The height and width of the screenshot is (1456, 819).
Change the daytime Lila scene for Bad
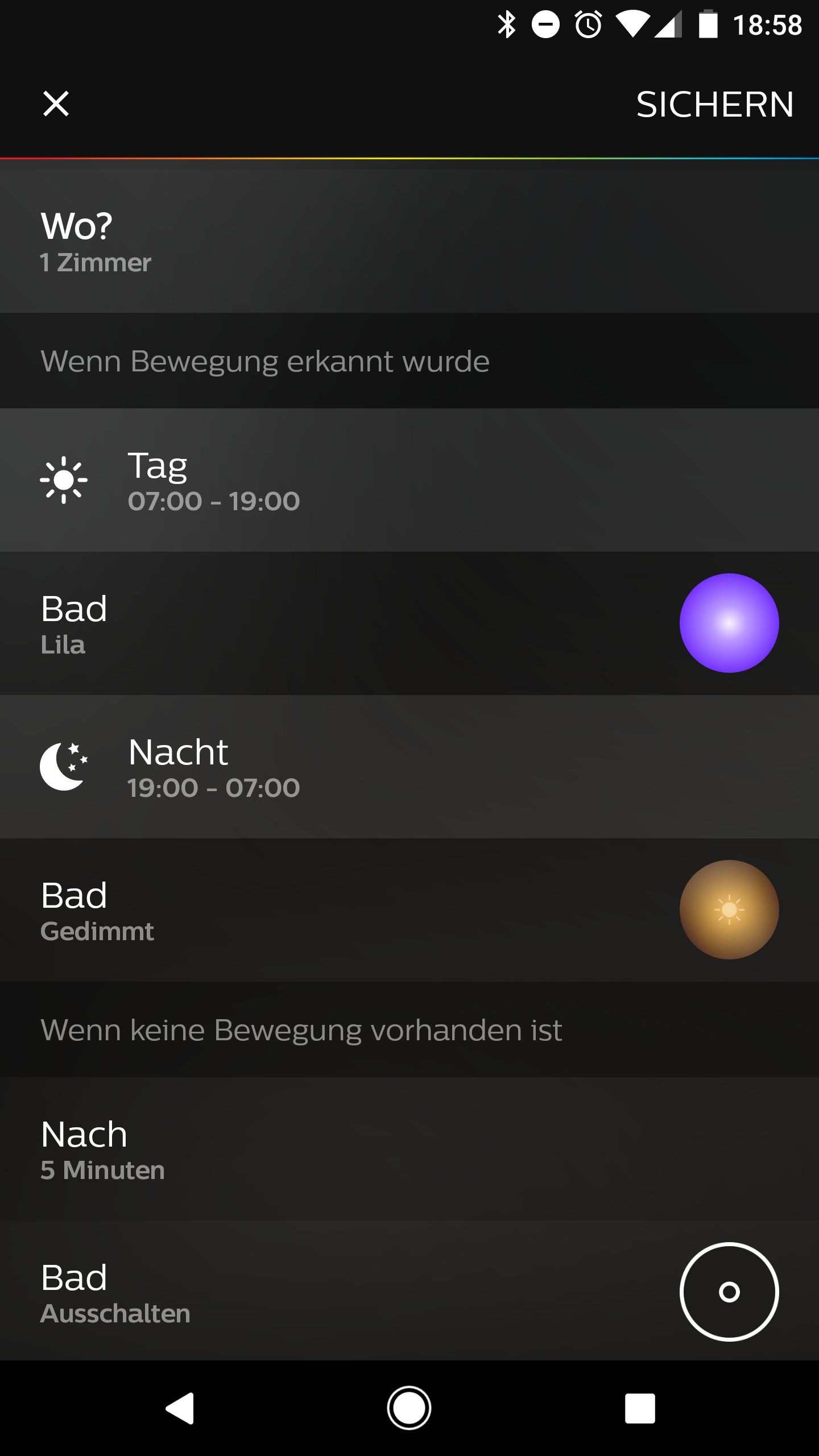(x=409, y=623)
